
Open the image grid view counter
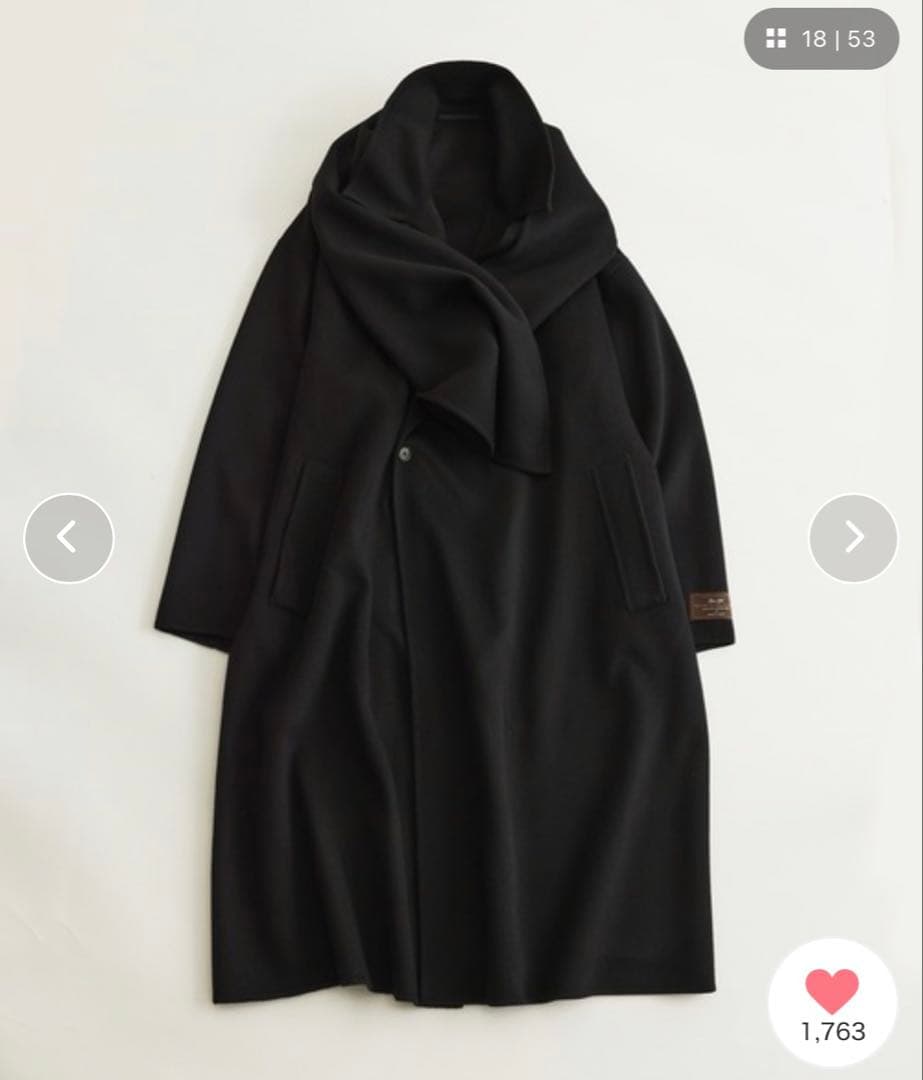(x=820, y=39)
